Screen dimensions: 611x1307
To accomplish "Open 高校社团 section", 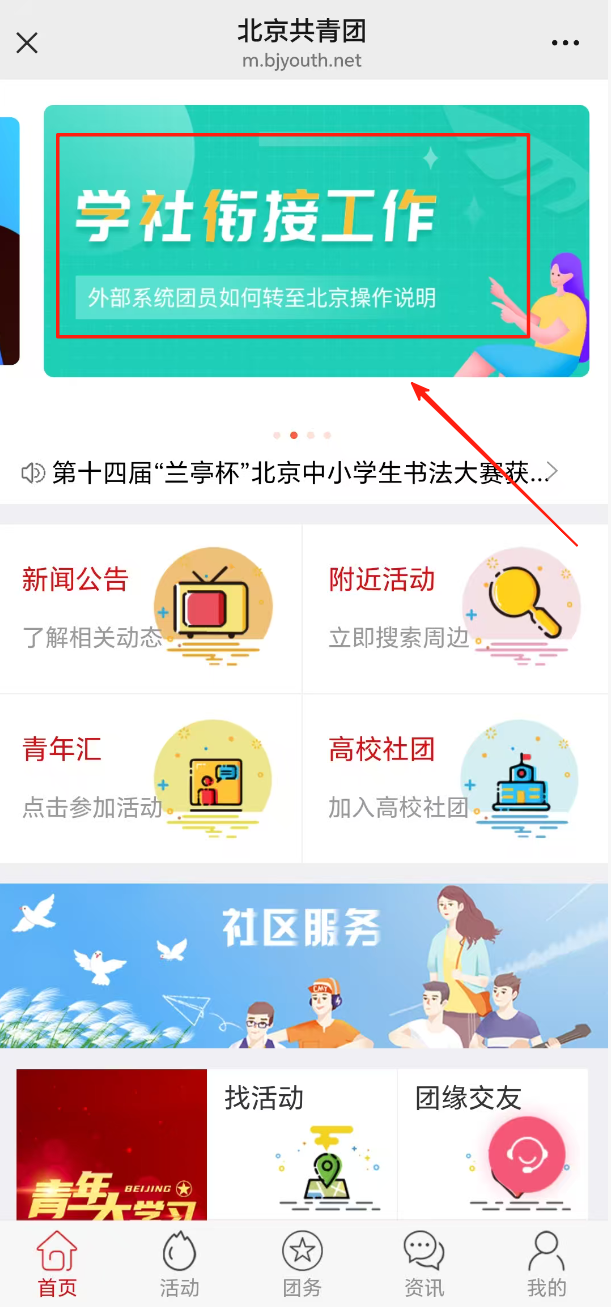I will (456, 778).
